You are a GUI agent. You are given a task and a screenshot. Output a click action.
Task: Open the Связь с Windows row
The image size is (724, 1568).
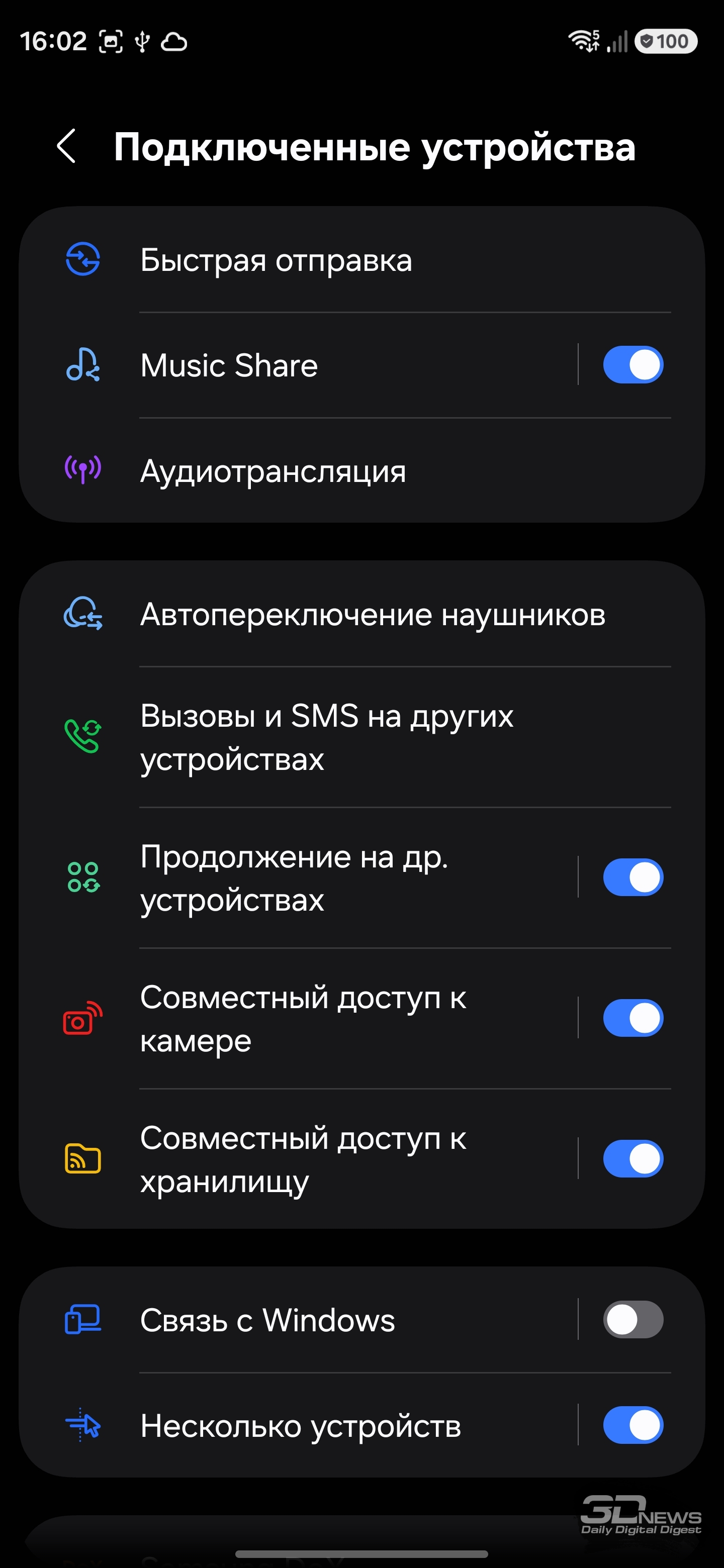point(267,1320)
